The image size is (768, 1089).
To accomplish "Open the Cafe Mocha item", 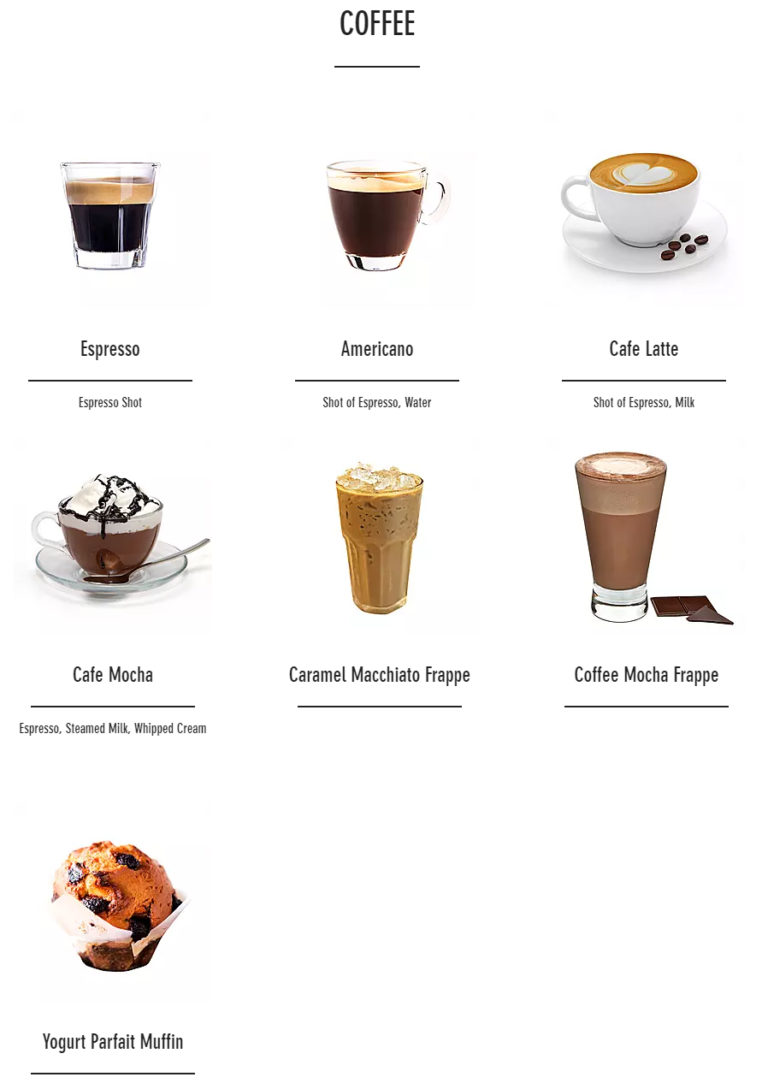I will (112, 675).
